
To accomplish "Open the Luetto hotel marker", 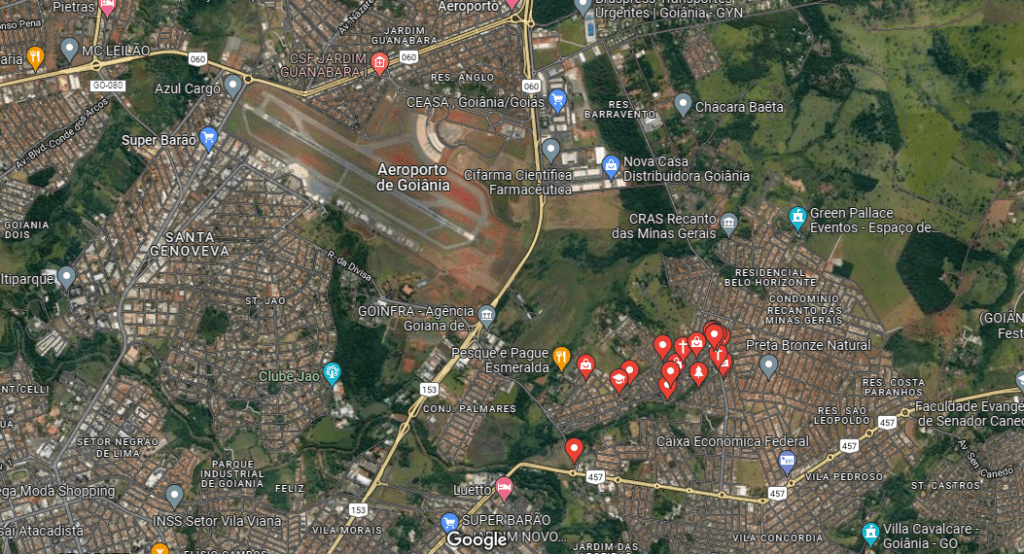I will [x=504, y=489].
